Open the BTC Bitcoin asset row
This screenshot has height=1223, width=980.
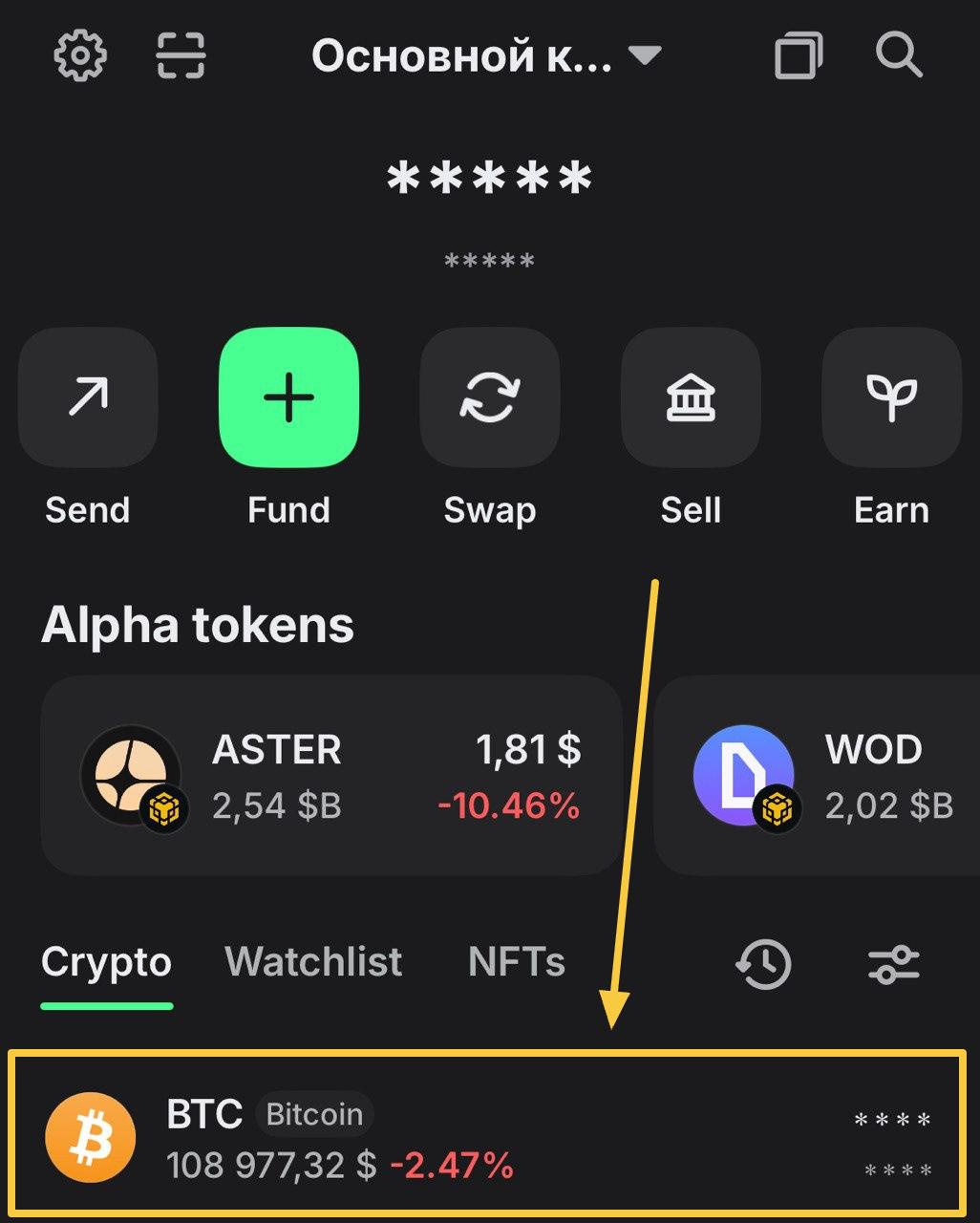click(x=487, y=1137)
